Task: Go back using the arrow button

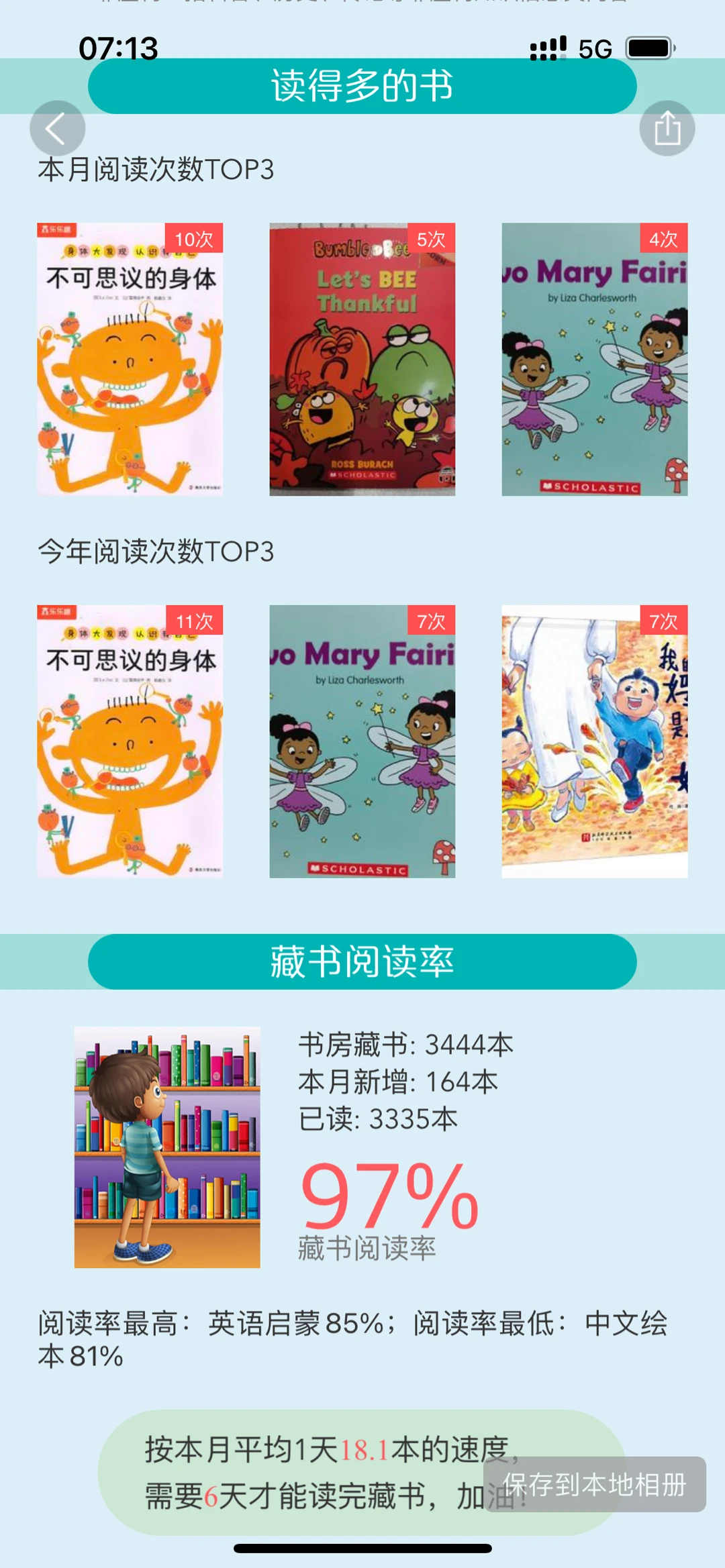Action: click(57, 128)
